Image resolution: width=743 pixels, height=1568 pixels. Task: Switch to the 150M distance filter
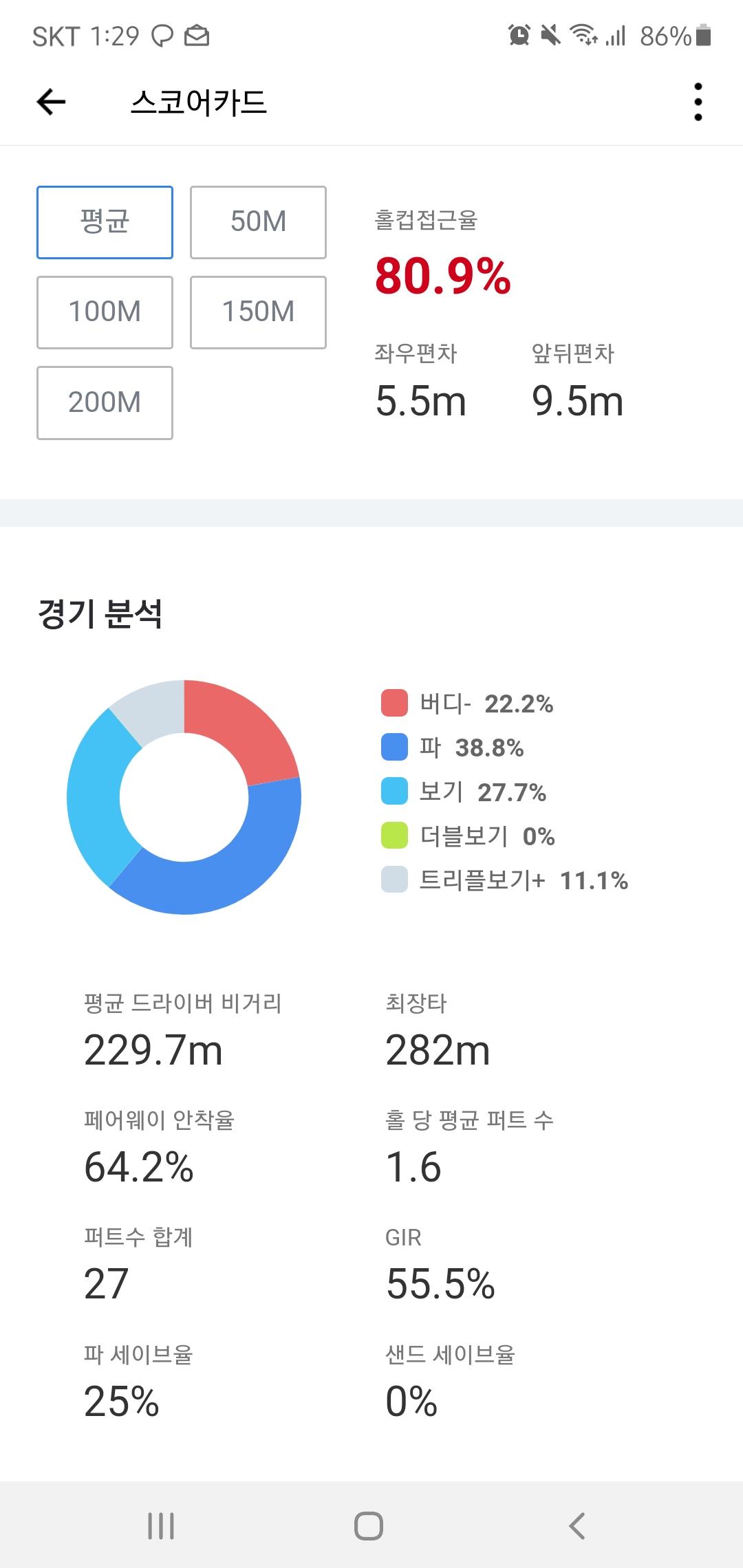(x=258, y=312)
